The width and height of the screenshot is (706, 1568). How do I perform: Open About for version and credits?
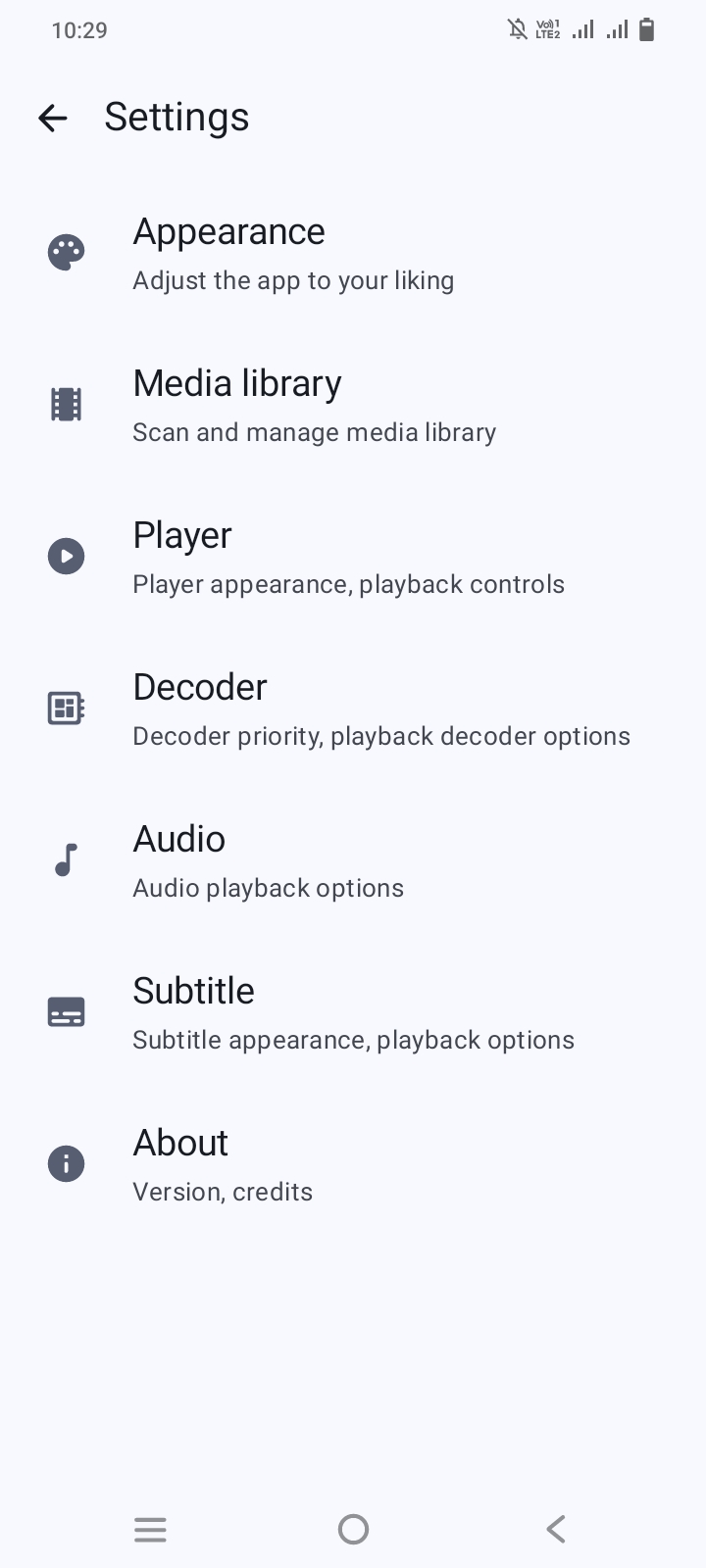point(353,1165)
